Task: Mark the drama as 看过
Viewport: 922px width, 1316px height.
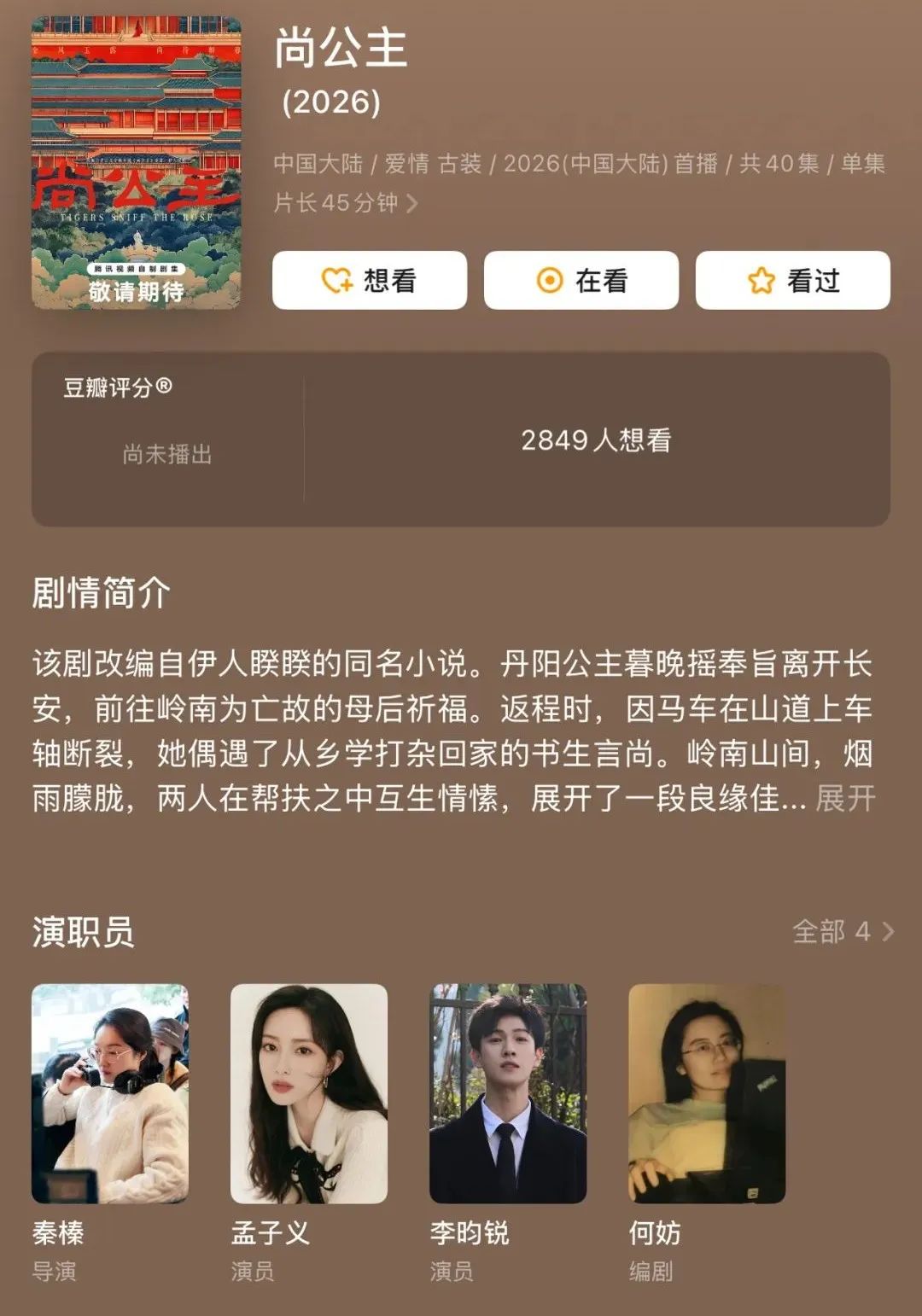Action: click(x=792, y=280)
